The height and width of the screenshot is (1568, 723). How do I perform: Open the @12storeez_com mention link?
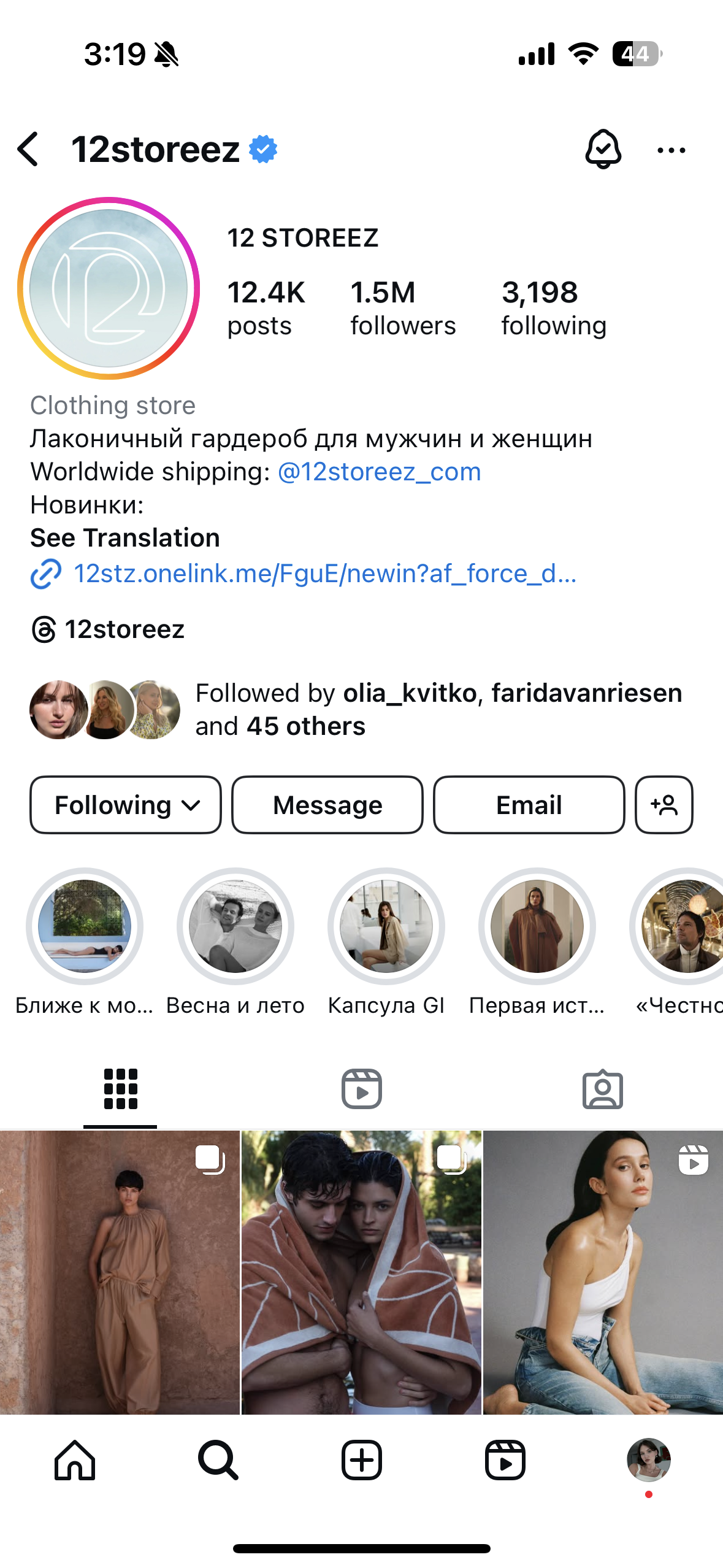point(379,472)
